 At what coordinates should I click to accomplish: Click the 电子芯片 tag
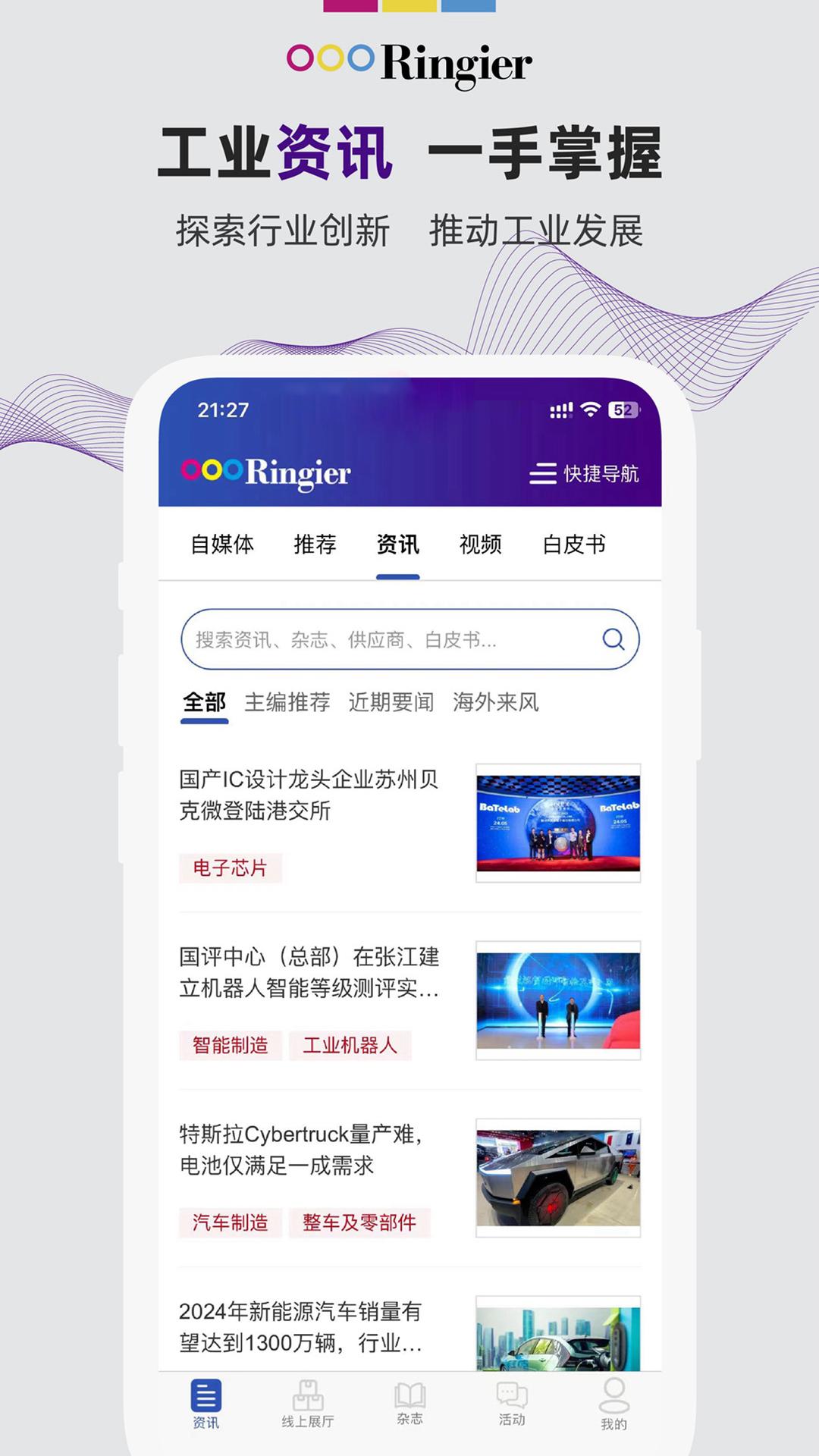[x=231, y=868]
